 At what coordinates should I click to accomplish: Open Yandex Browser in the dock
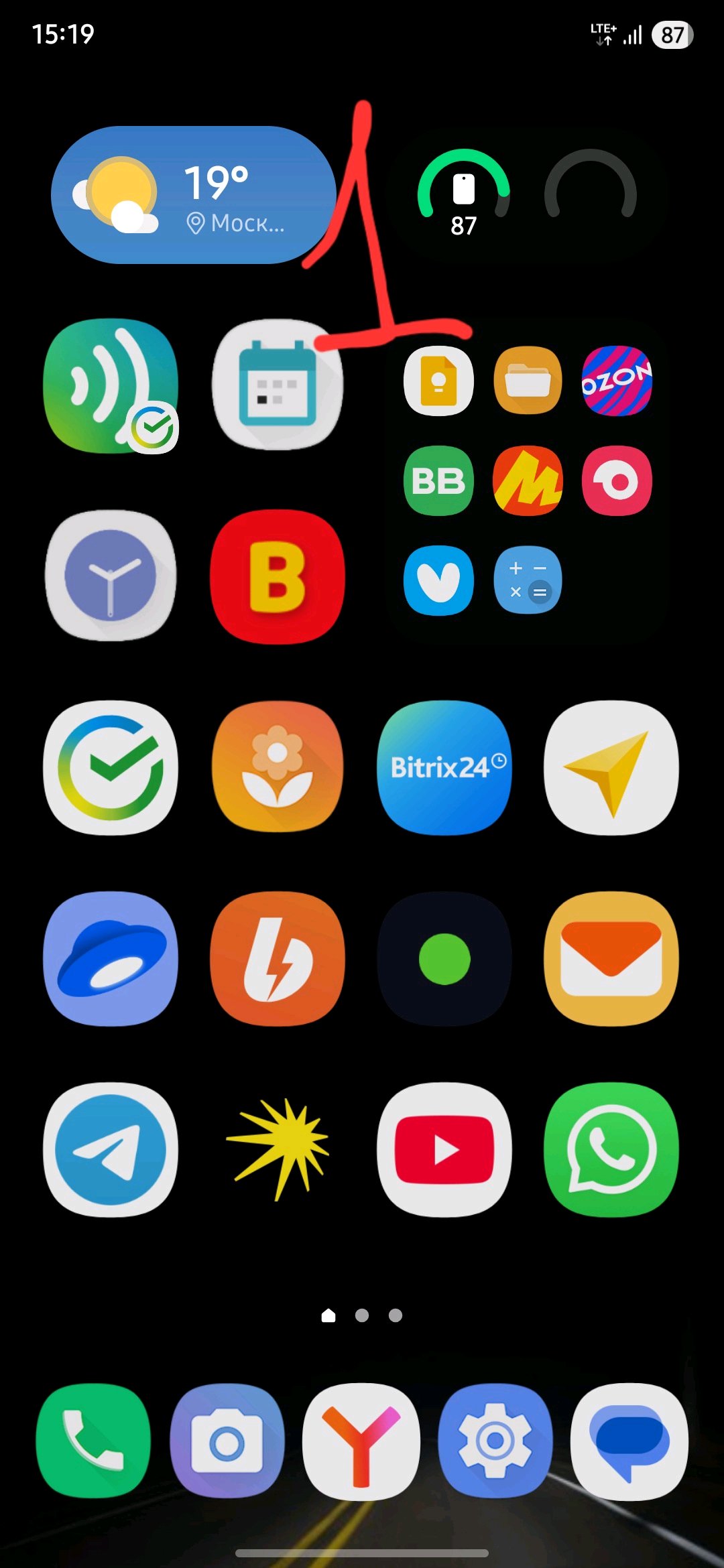tap(361, 1442)
